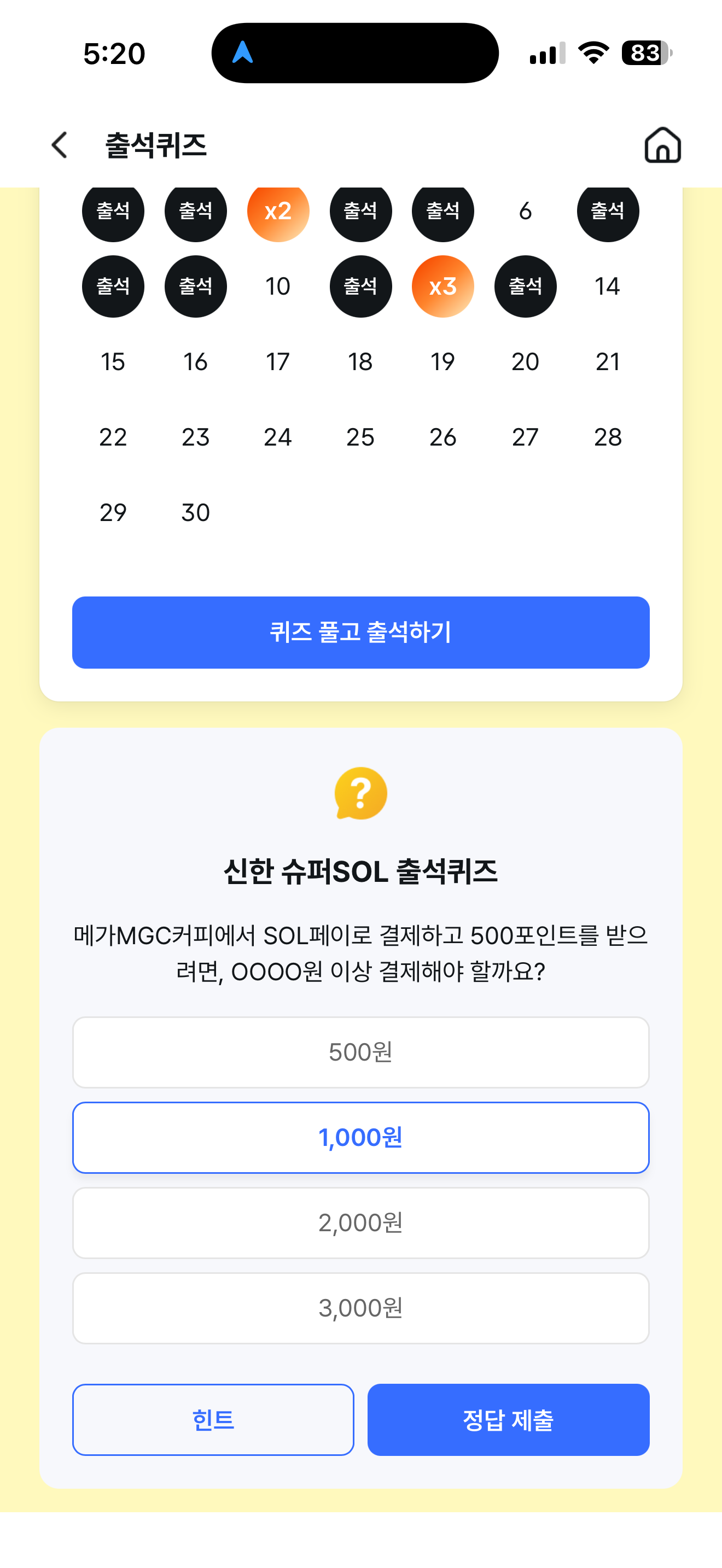Image resolution: width=722 pixels, height=1568 pixels.
Task: Tap 퀴즈 풀고 출석하기 button
Action: (x=360, y=632)
